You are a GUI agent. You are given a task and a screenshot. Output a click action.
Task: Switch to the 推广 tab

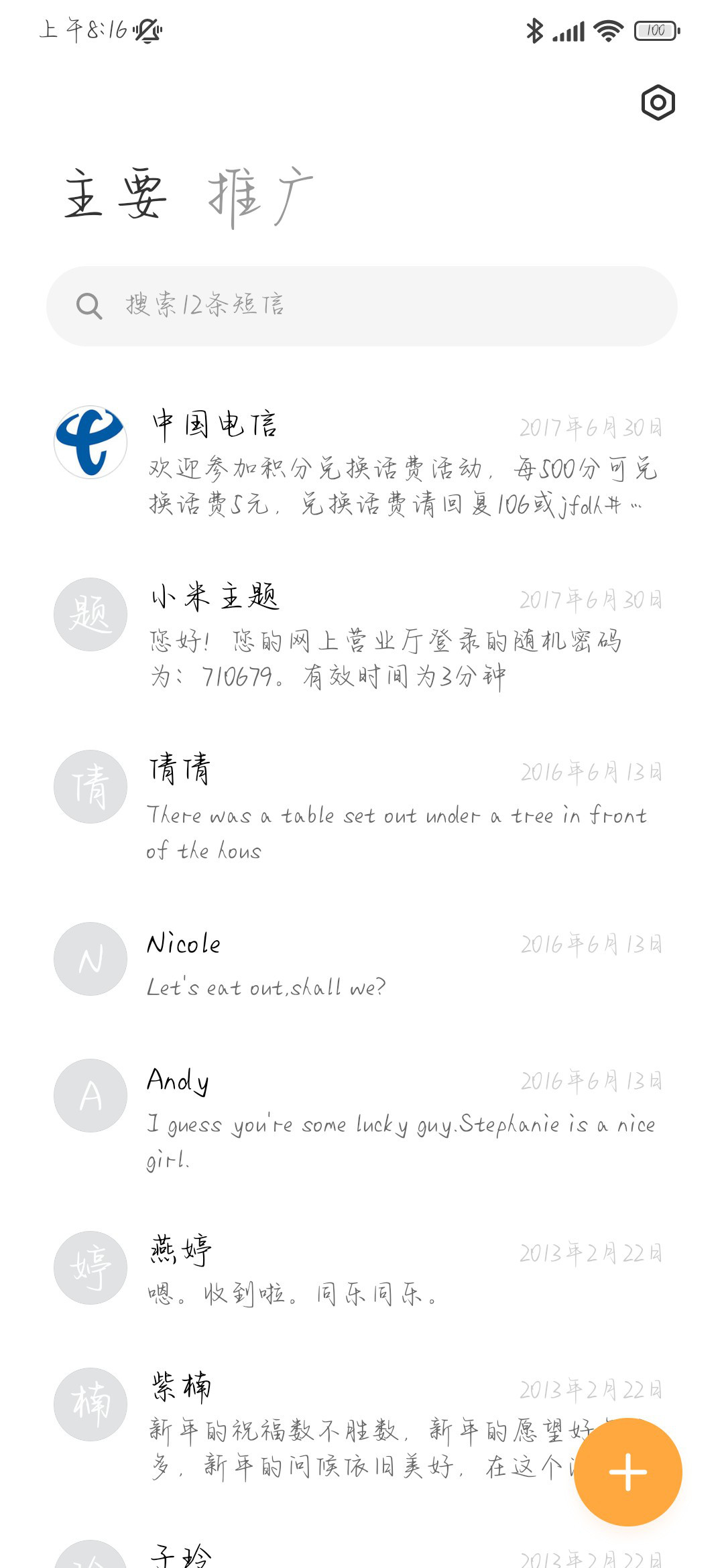click(261, 197)
